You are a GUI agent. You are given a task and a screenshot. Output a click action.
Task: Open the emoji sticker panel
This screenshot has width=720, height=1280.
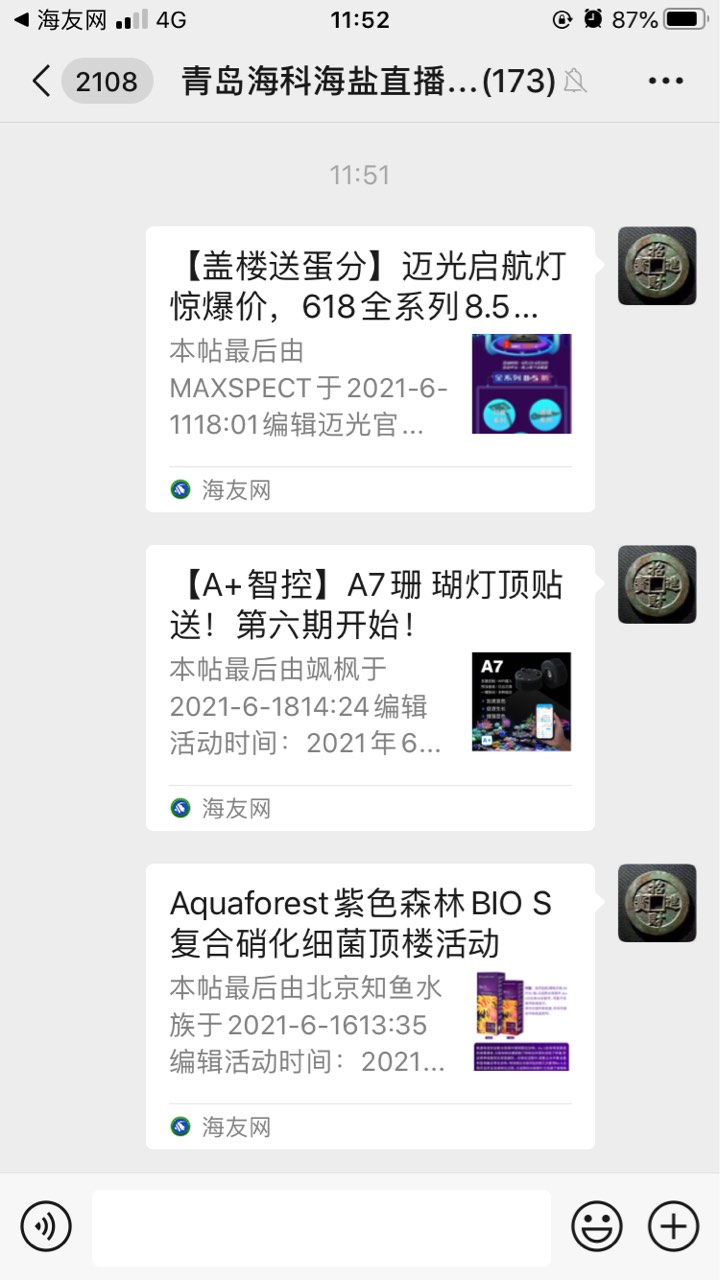pyautogui.click(x=596, y=1226)
